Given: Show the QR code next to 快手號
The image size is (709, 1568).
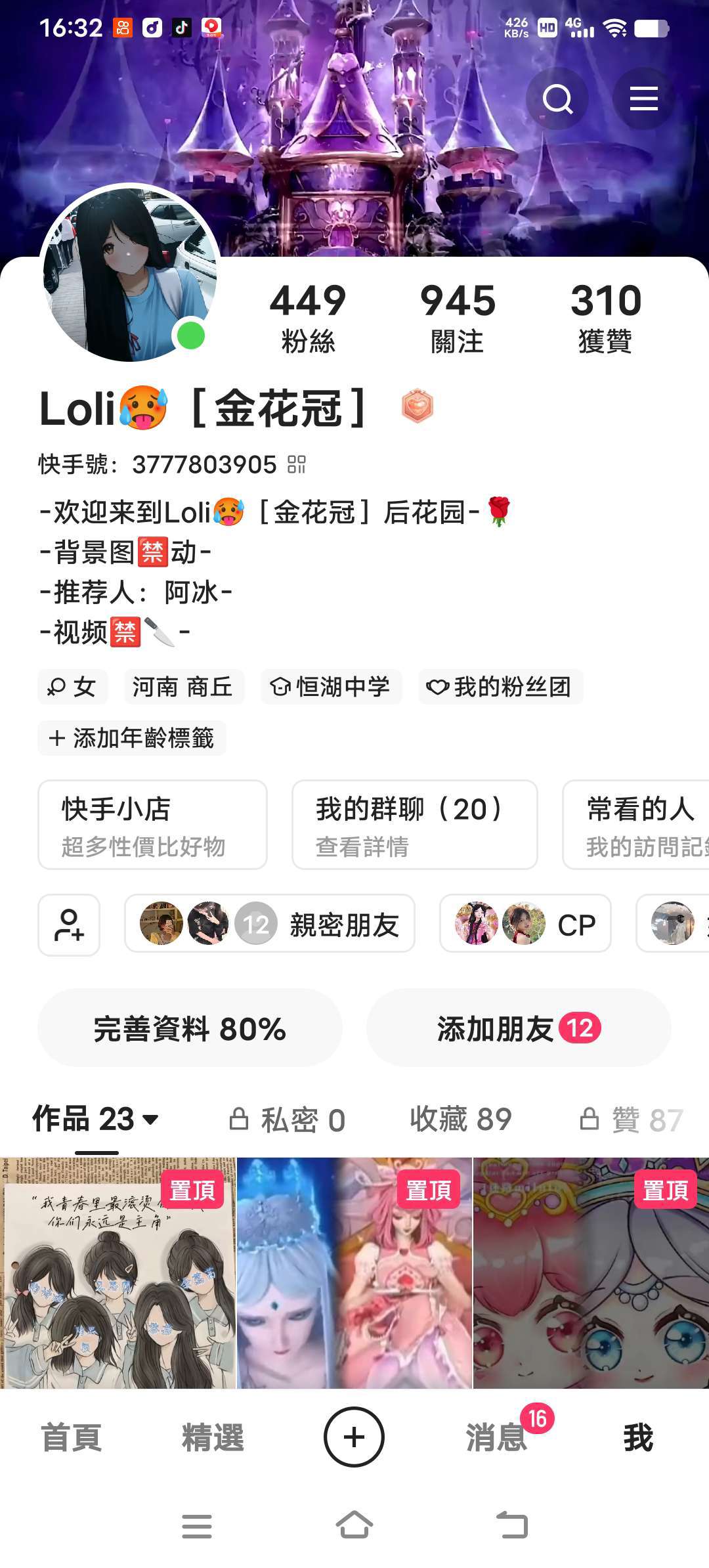Looking at the screenshot, I should [x=297, y=464].
